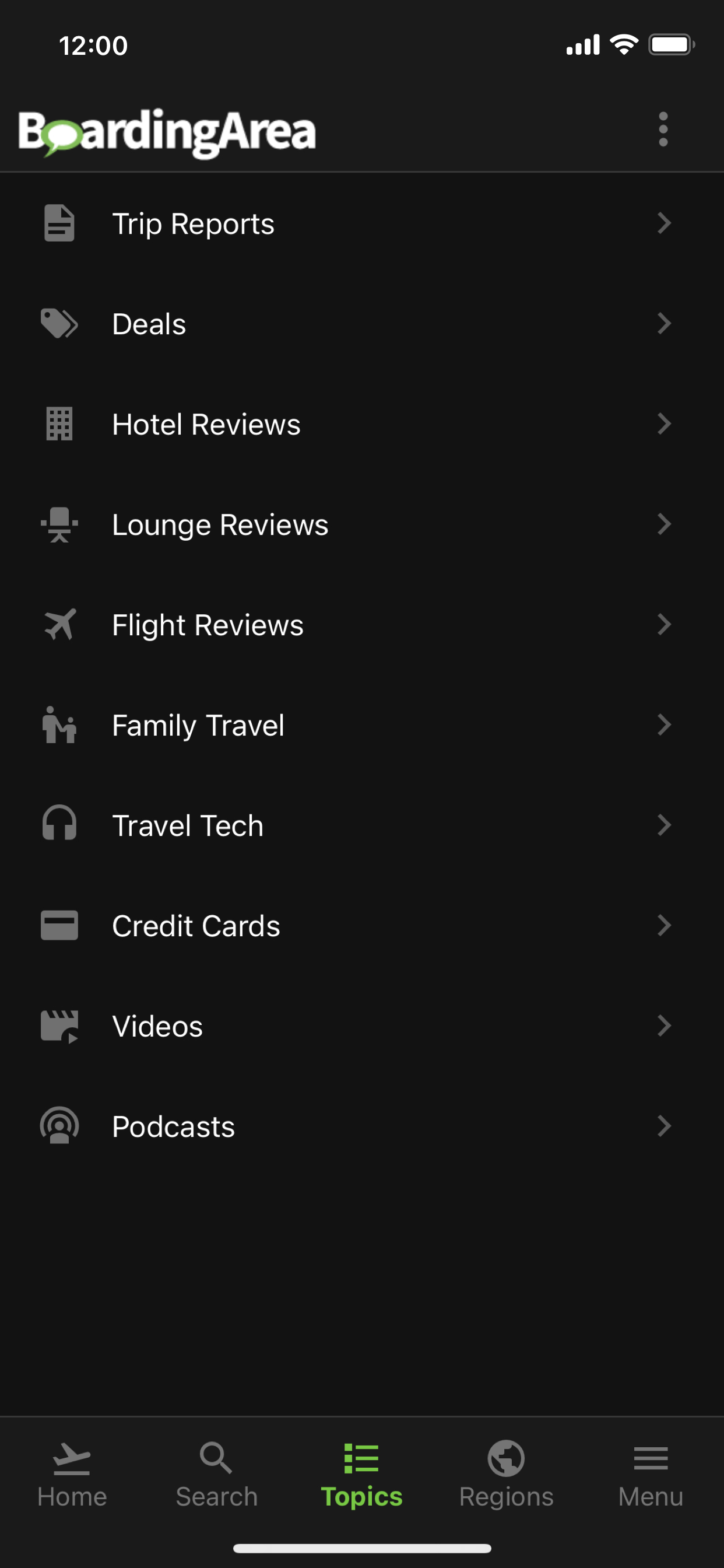Tap the Topics tab
Image resolution: width=724 pixels, height=1568 pixels.
click(x=361, y=1475)
